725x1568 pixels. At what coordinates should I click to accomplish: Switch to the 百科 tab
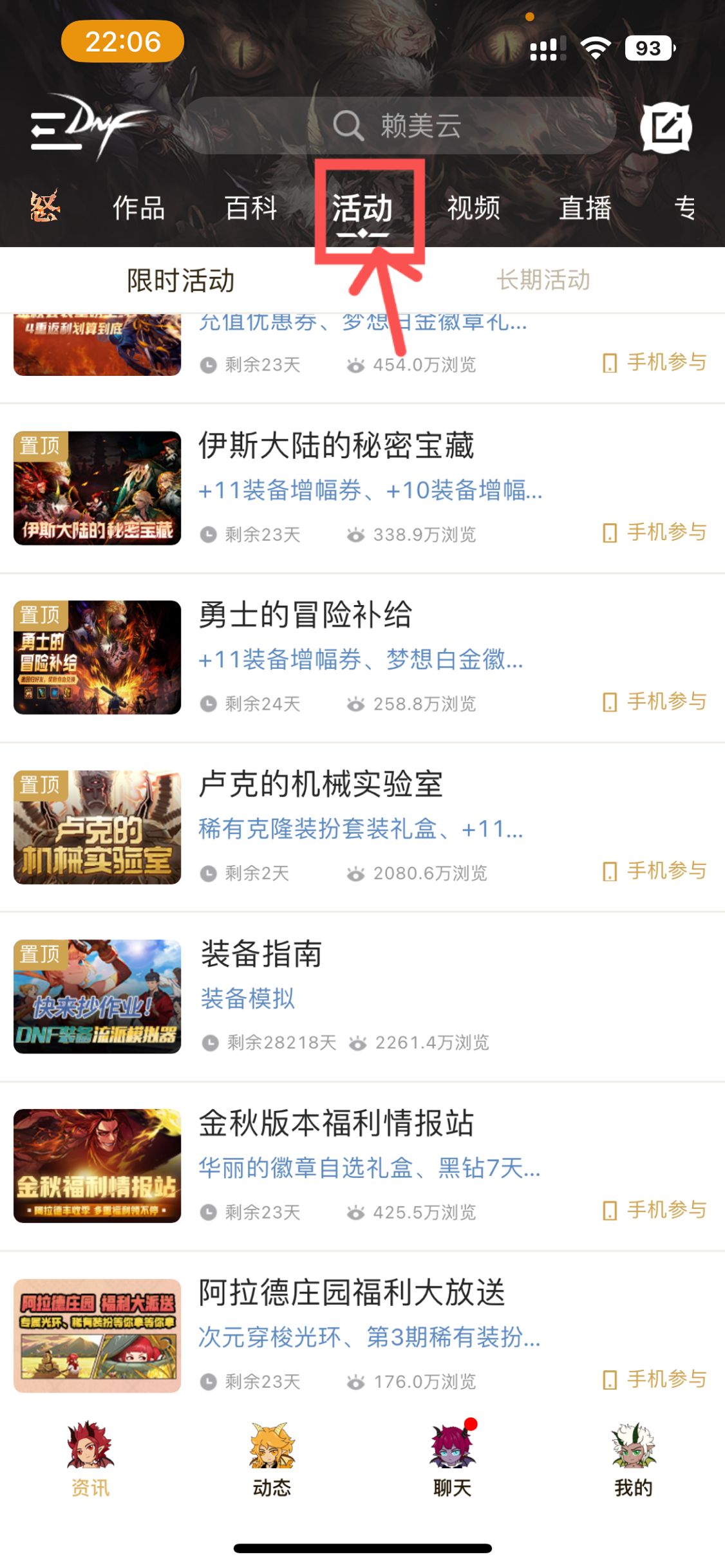(x=251, y=209)
